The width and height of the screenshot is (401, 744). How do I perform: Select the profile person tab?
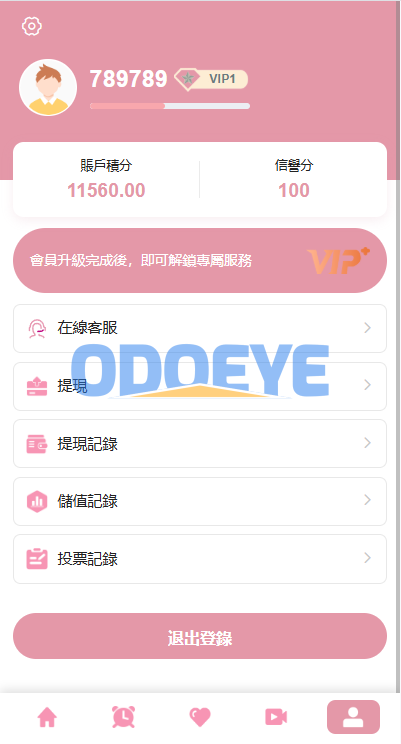(x=353, y=716)
